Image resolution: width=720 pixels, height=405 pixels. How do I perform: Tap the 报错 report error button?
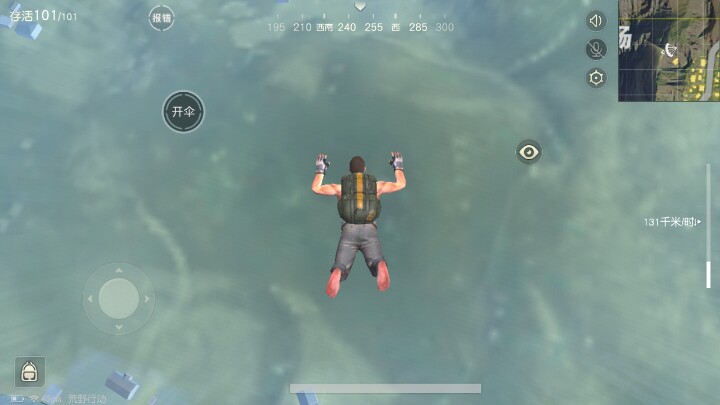coord(161,18)
